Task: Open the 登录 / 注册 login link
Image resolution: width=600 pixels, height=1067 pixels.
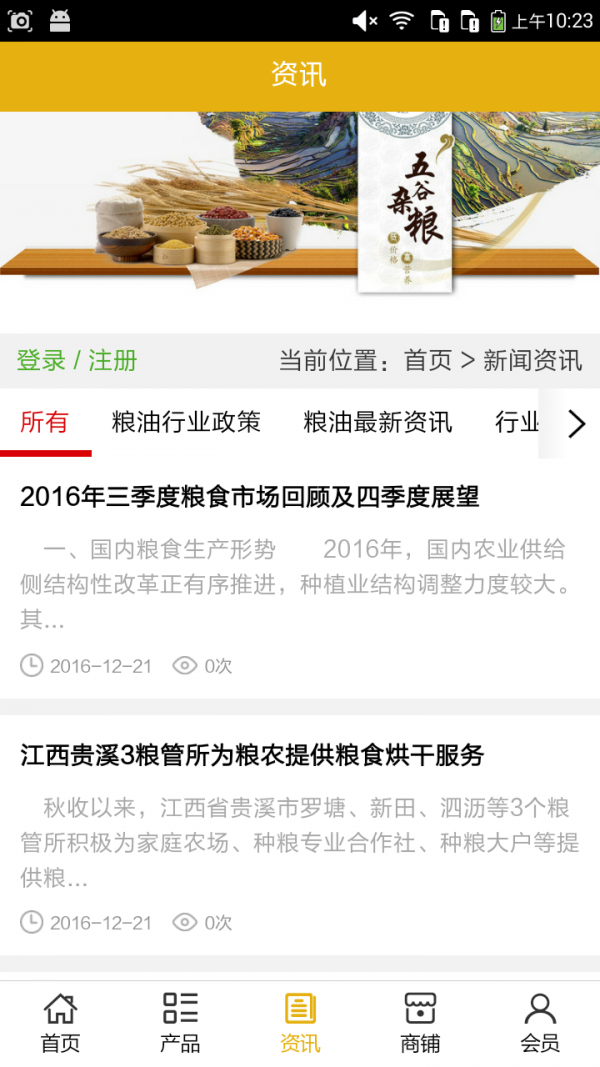Action: (77, 361)
